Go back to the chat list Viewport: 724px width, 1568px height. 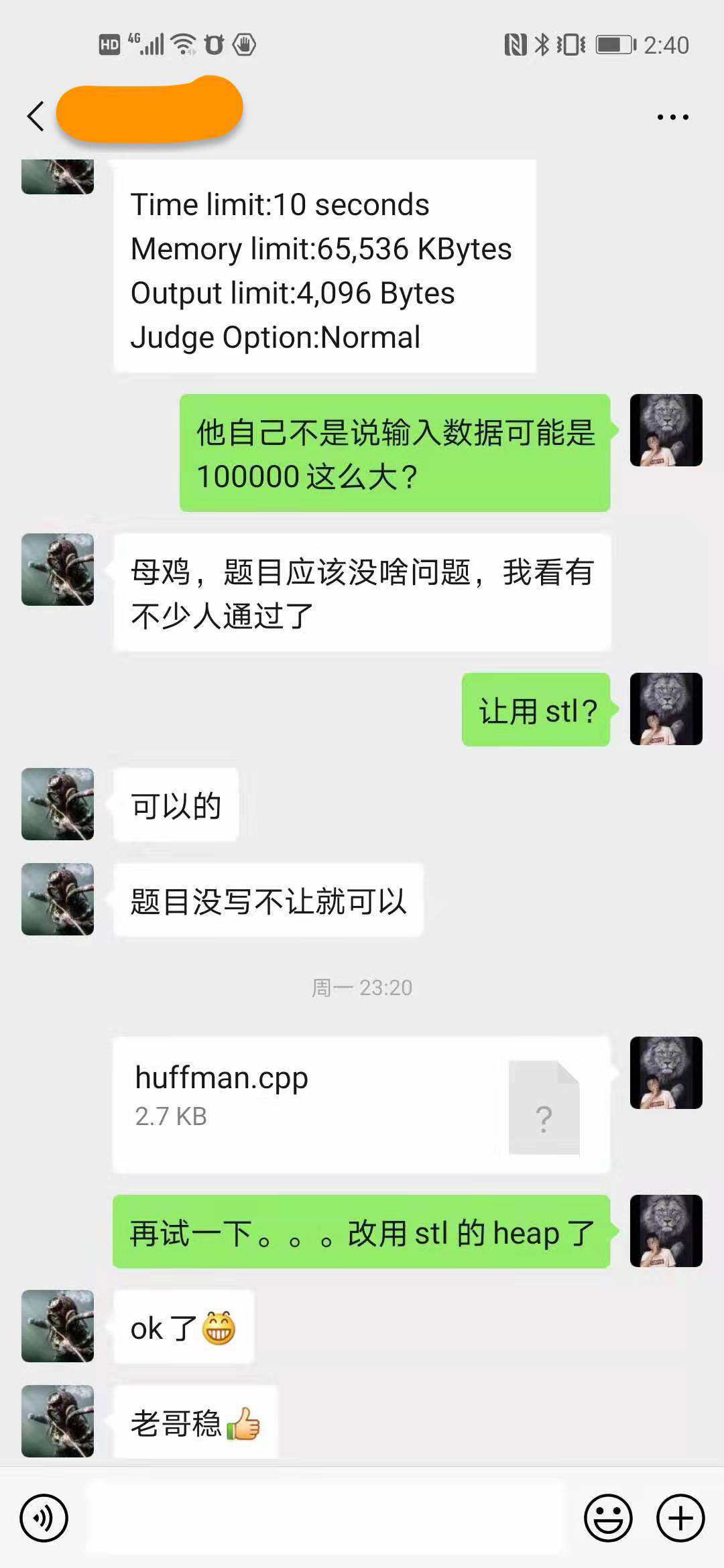(x=36, y=117)
